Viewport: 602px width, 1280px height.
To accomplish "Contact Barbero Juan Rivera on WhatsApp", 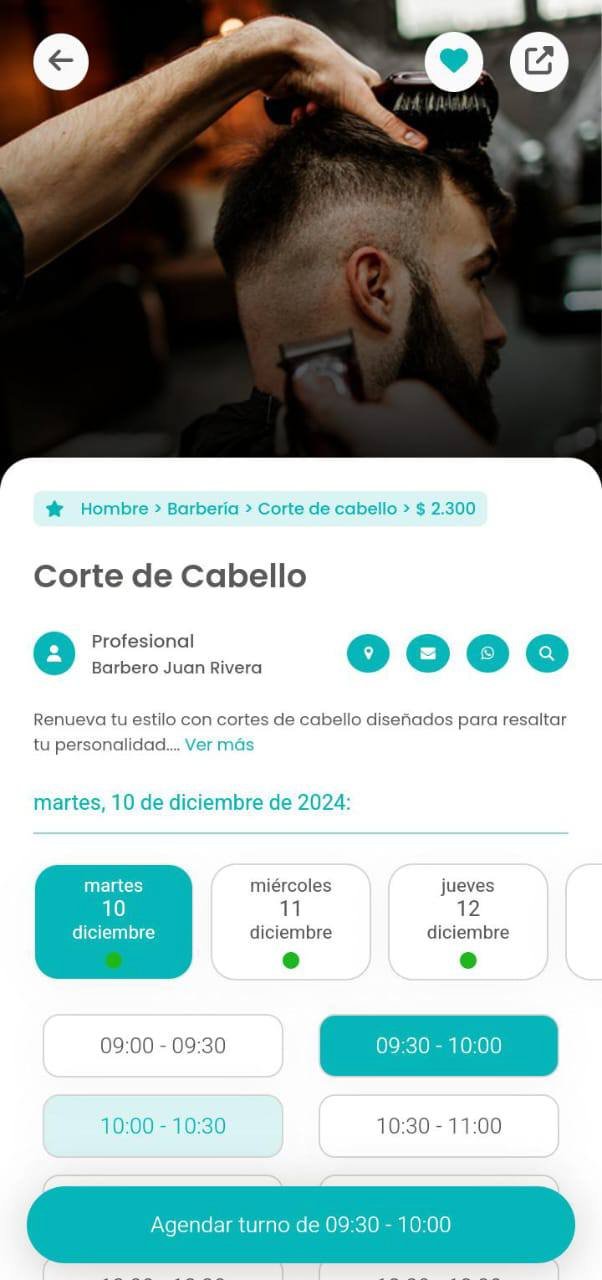I will pos(487,654).
